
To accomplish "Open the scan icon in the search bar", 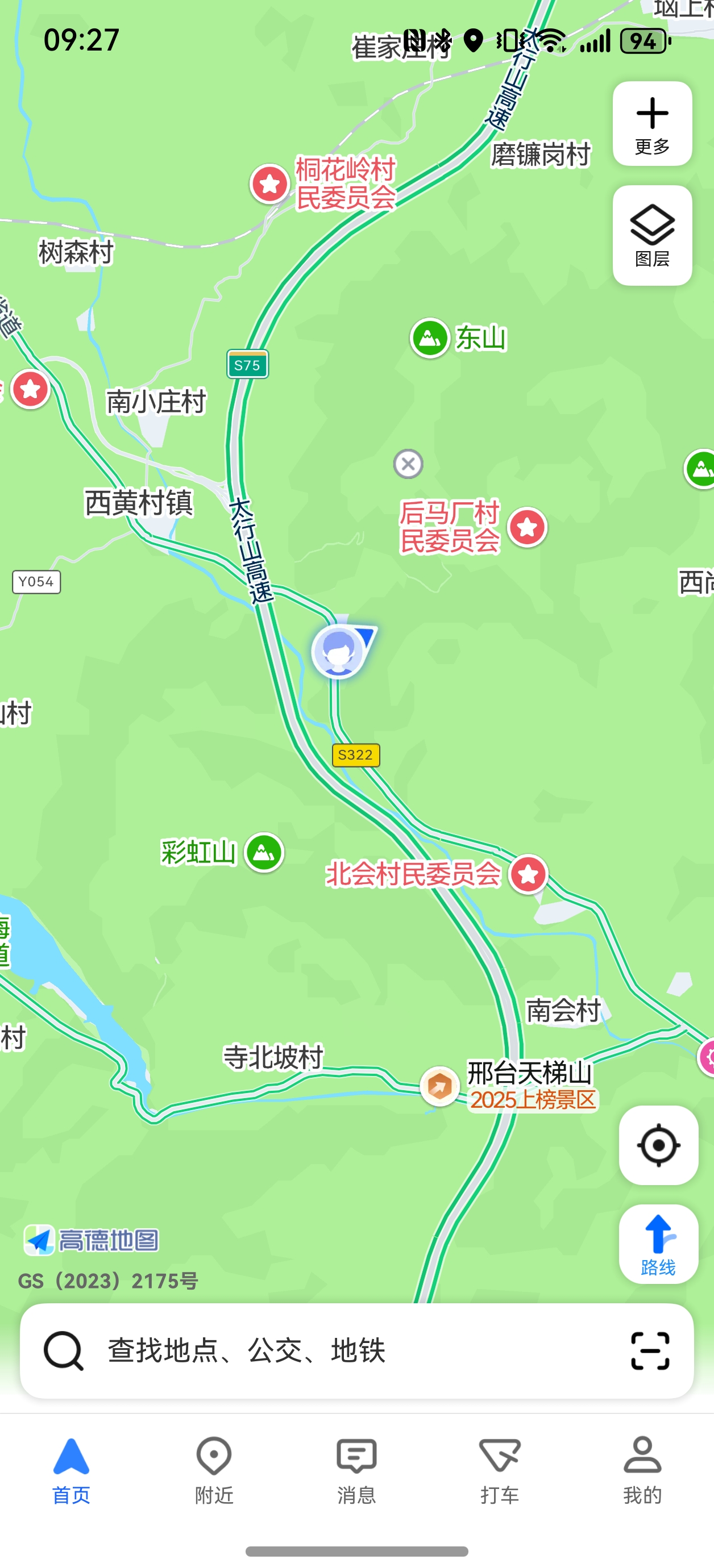I will pyautogui.click(x=649, y=1351).
